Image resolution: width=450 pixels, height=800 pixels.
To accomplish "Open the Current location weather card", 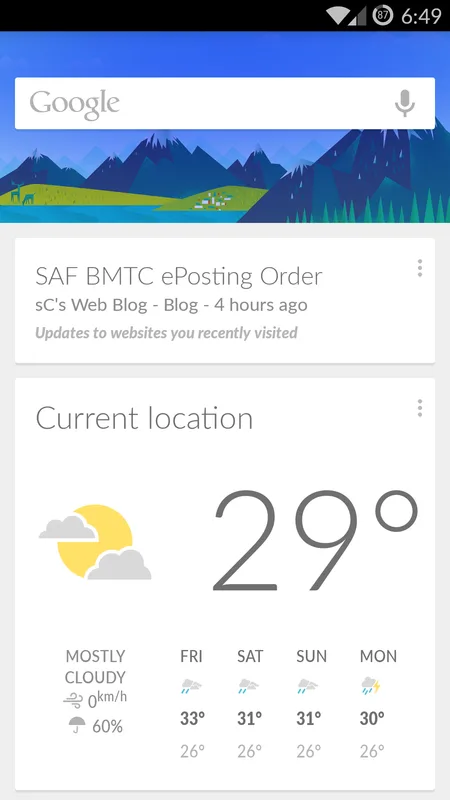I will pos(224,584).
